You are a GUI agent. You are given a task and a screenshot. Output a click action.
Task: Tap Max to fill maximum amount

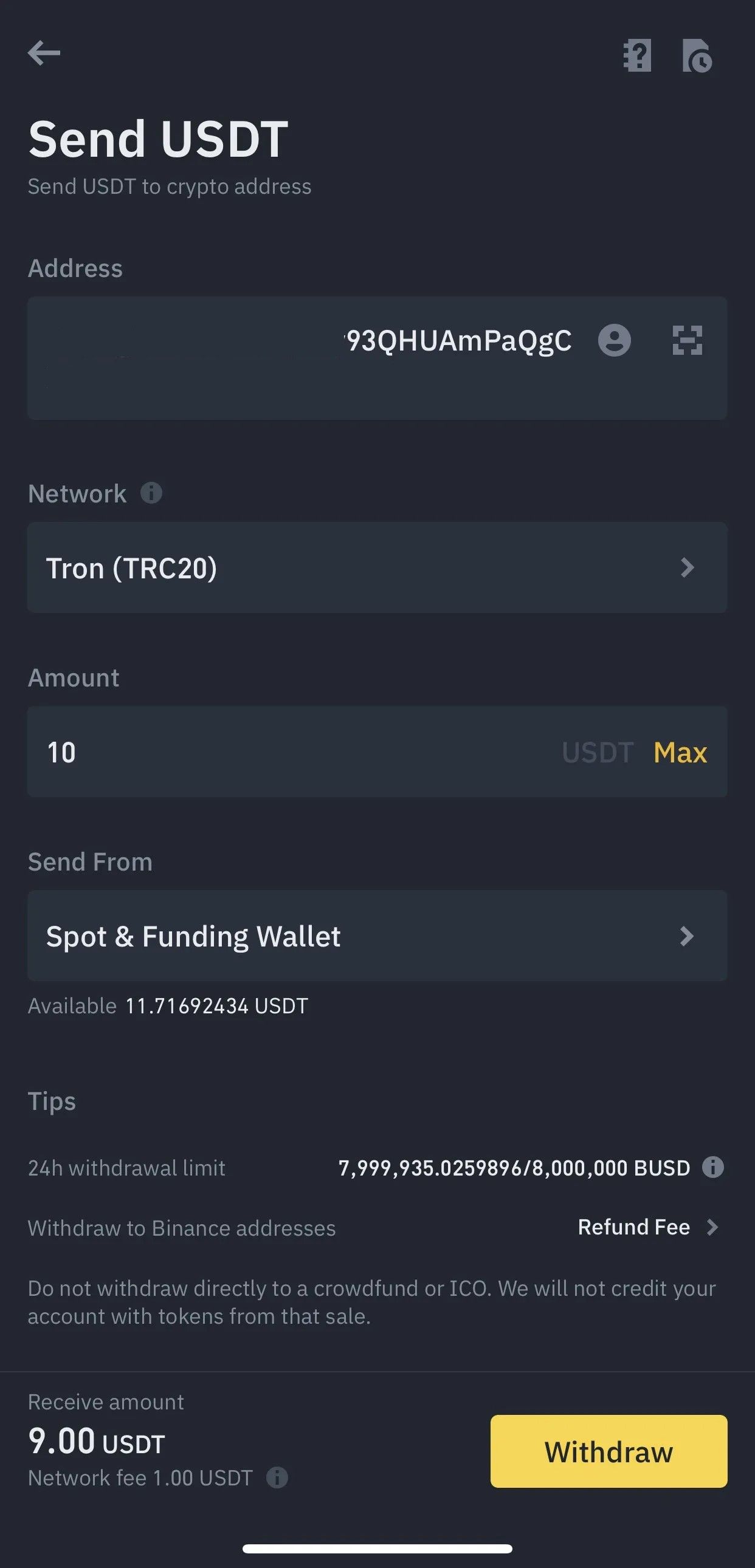[x=679, y=752]
